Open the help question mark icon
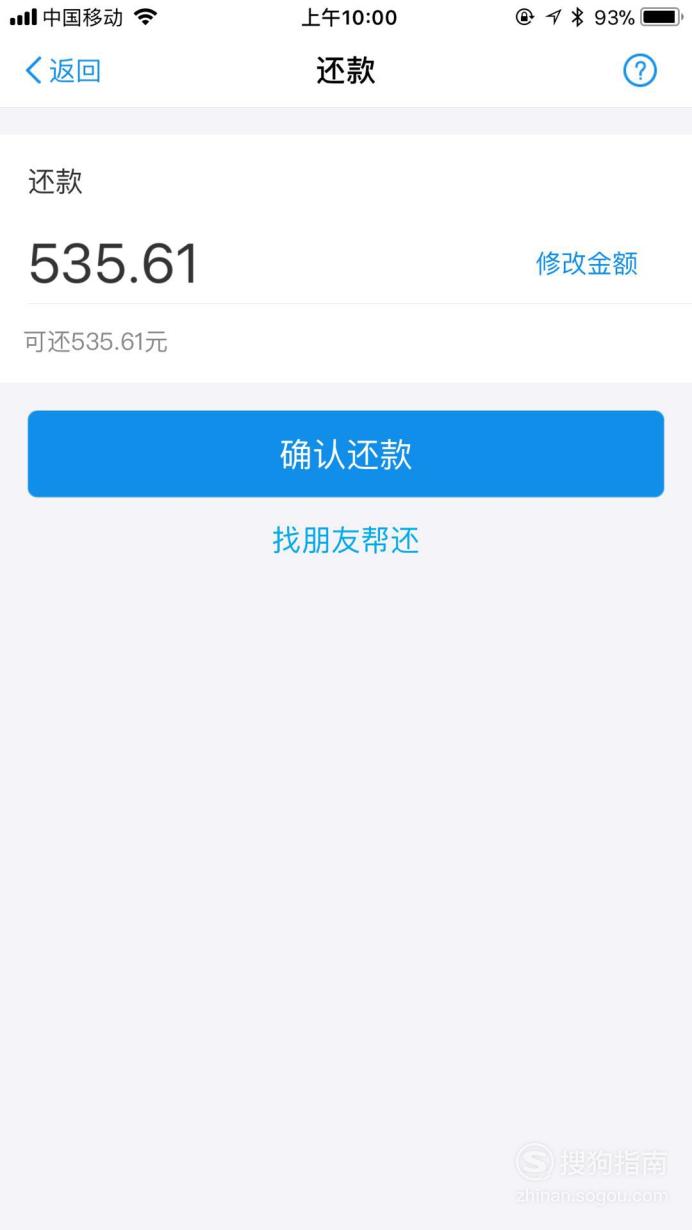This screenshot has width=692, height=1230. [x=640, y=71]
